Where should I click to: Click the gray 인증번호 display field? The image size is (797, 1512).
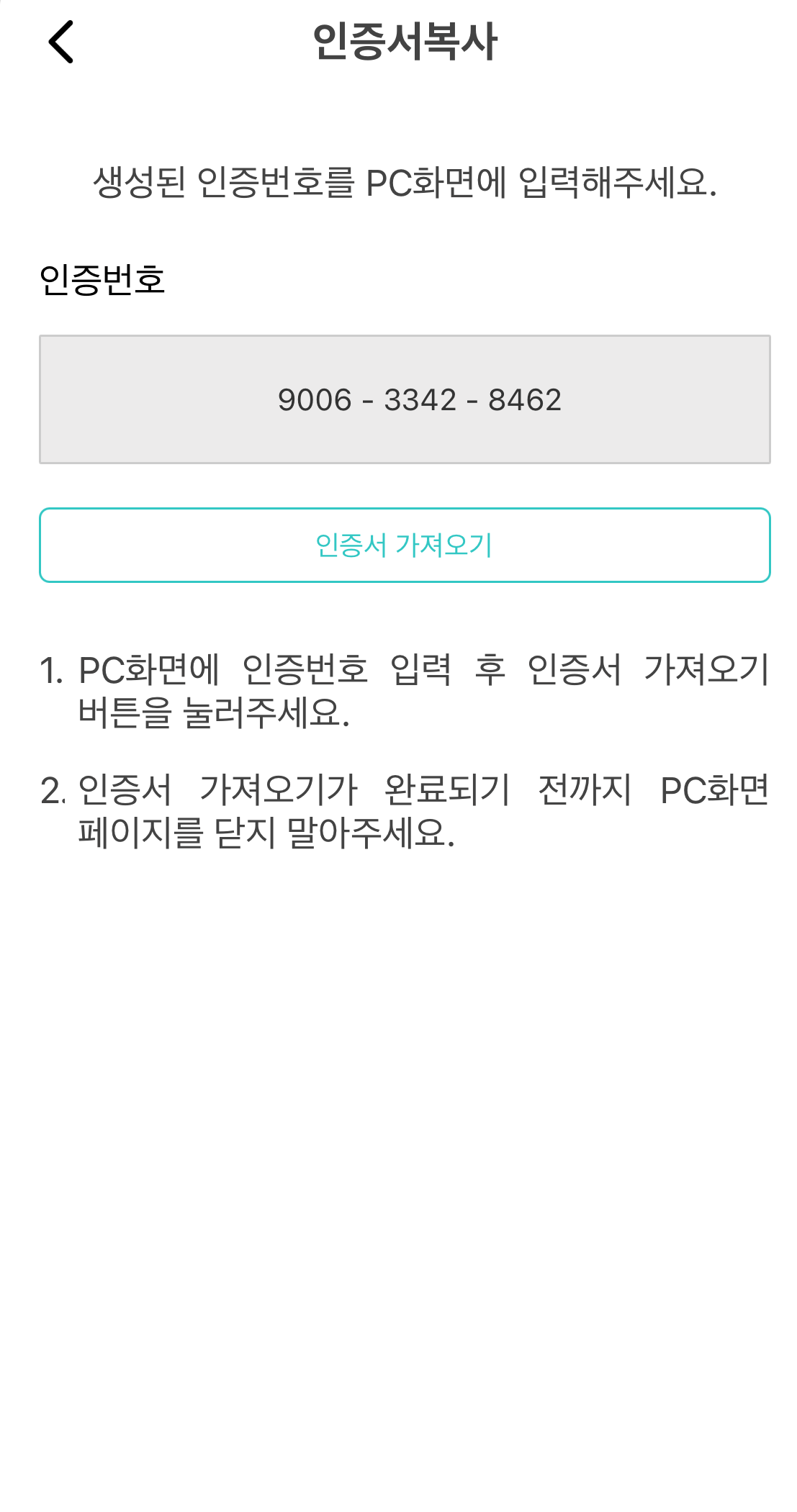pyautogui.click(x=405, y=398)
